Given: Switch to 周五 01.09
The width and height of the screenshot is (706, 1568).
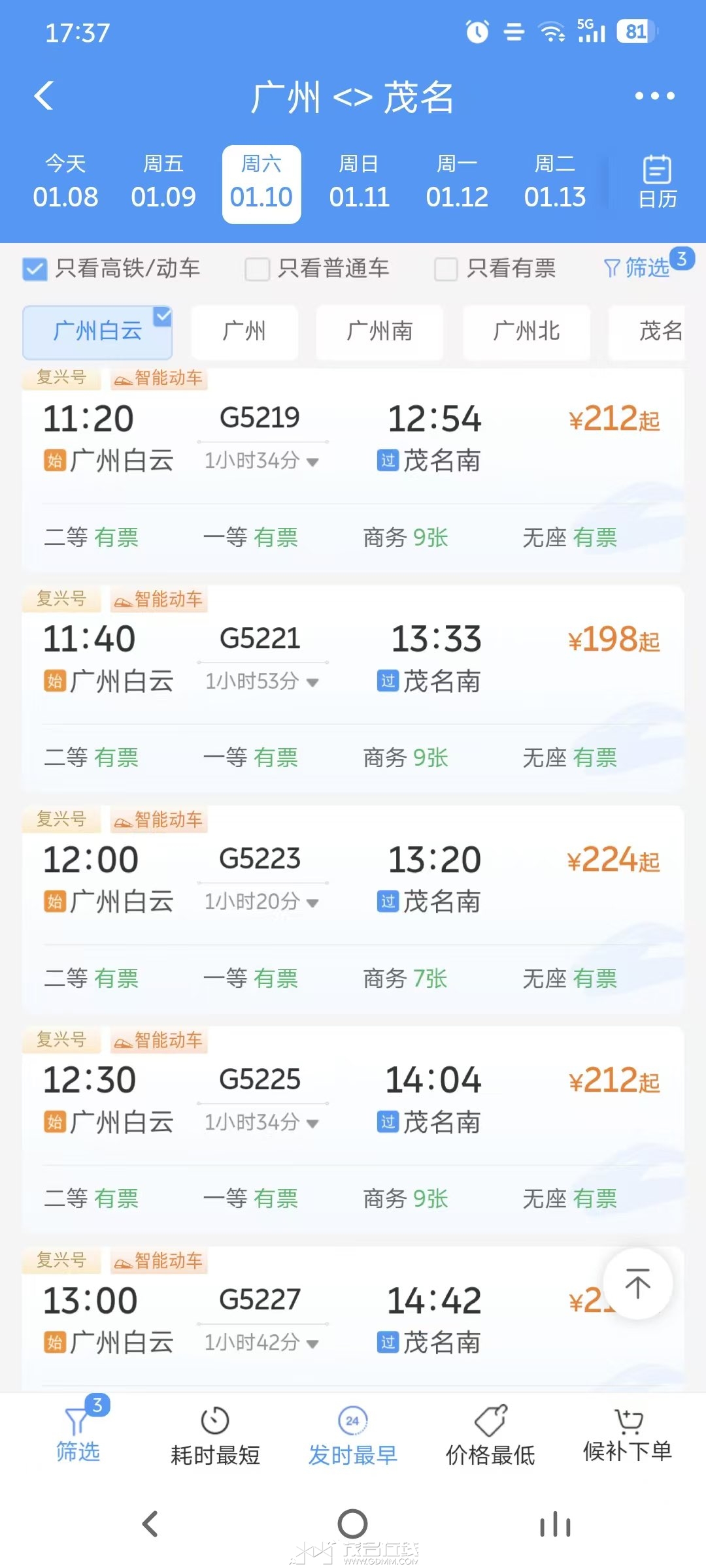Looking at the screenshot, I should click(x=163, y=184).
